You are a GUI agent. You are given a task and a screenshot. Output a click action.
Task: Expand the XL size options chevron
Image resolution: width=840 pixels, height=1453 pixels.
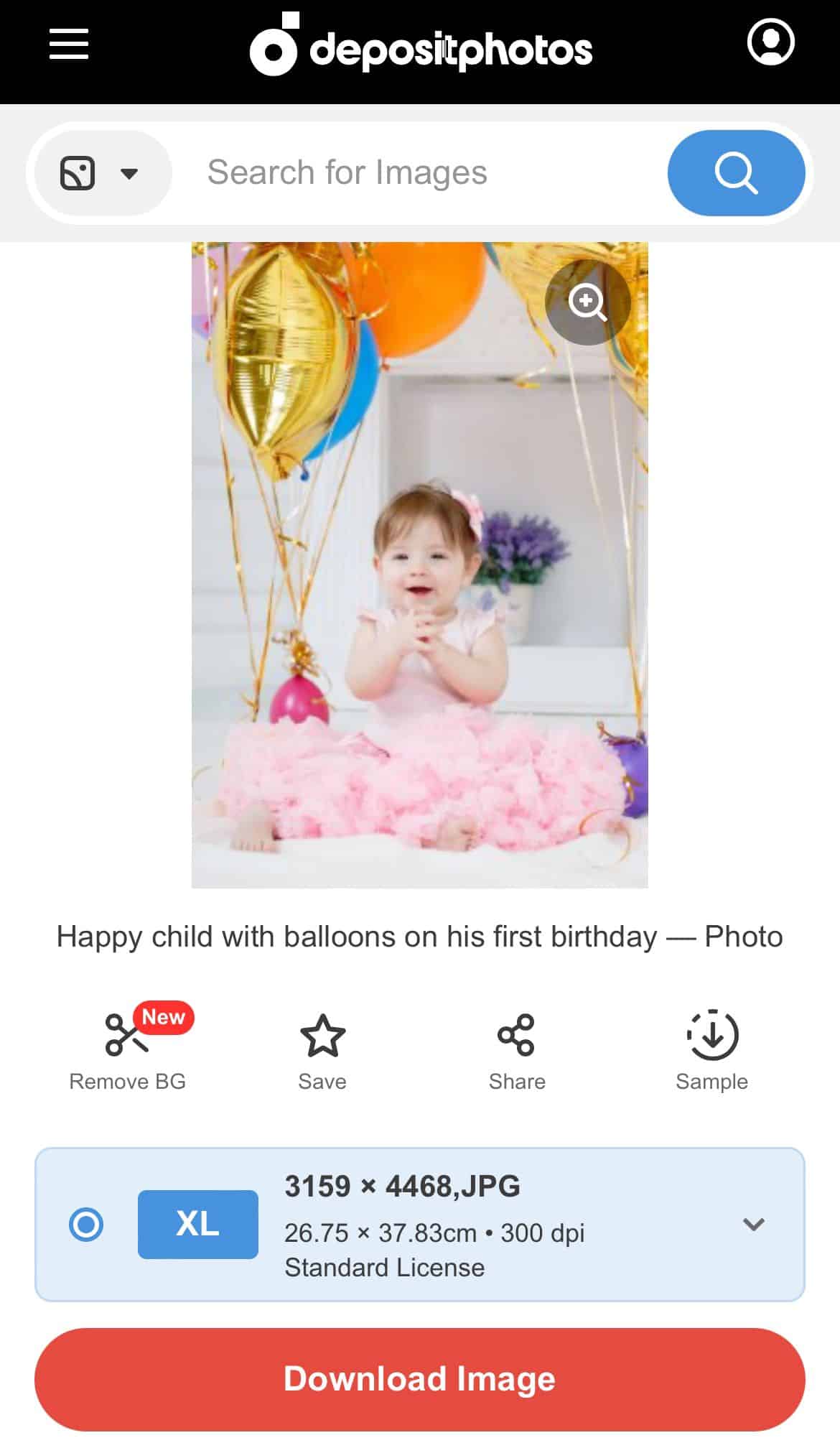click(753, 1224)
